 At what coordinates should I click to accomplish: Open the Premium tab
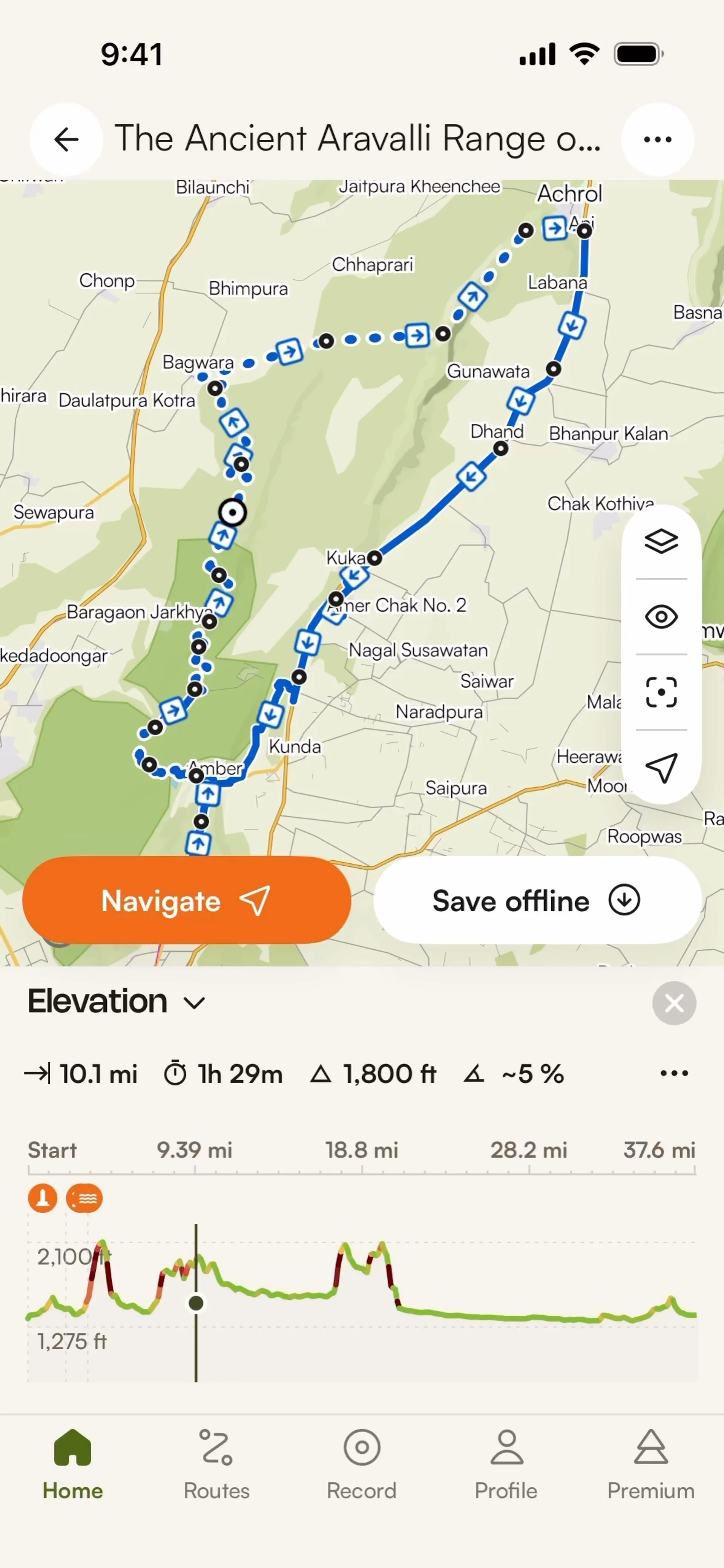651,1465
